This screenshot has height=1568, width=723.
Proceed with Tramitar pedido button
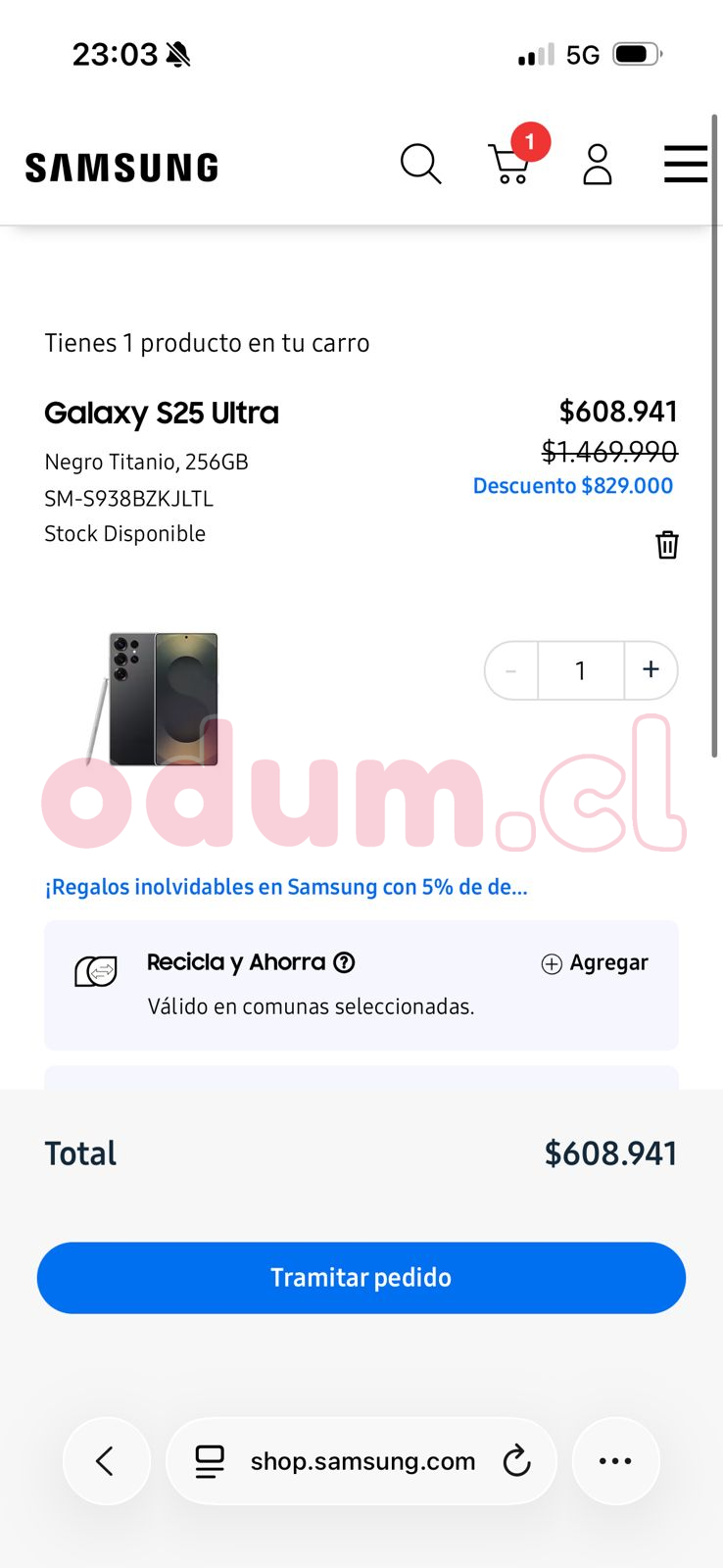point(361,1278)
